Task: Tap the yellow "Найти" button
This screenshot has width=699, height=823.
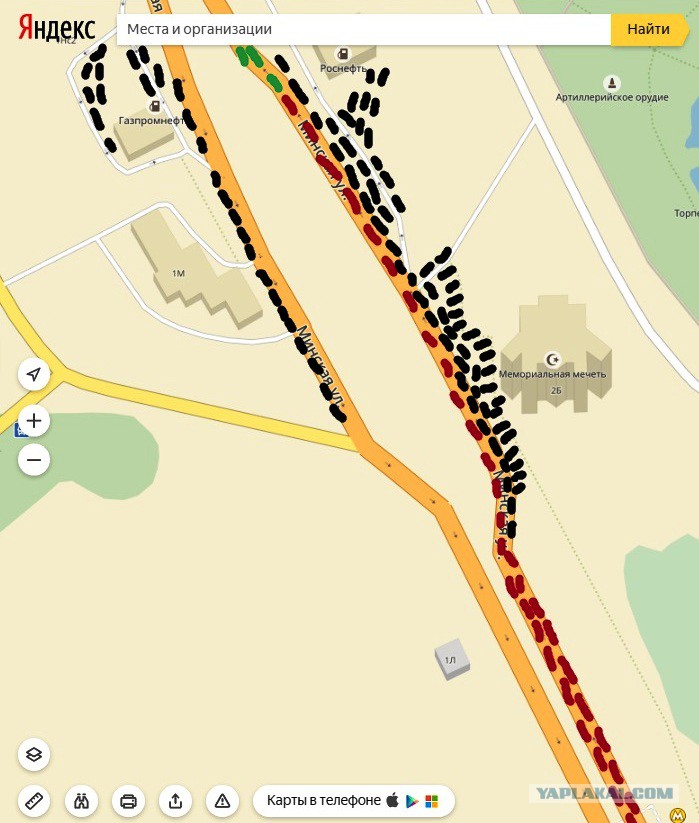Action: click(x=648, y=29)
